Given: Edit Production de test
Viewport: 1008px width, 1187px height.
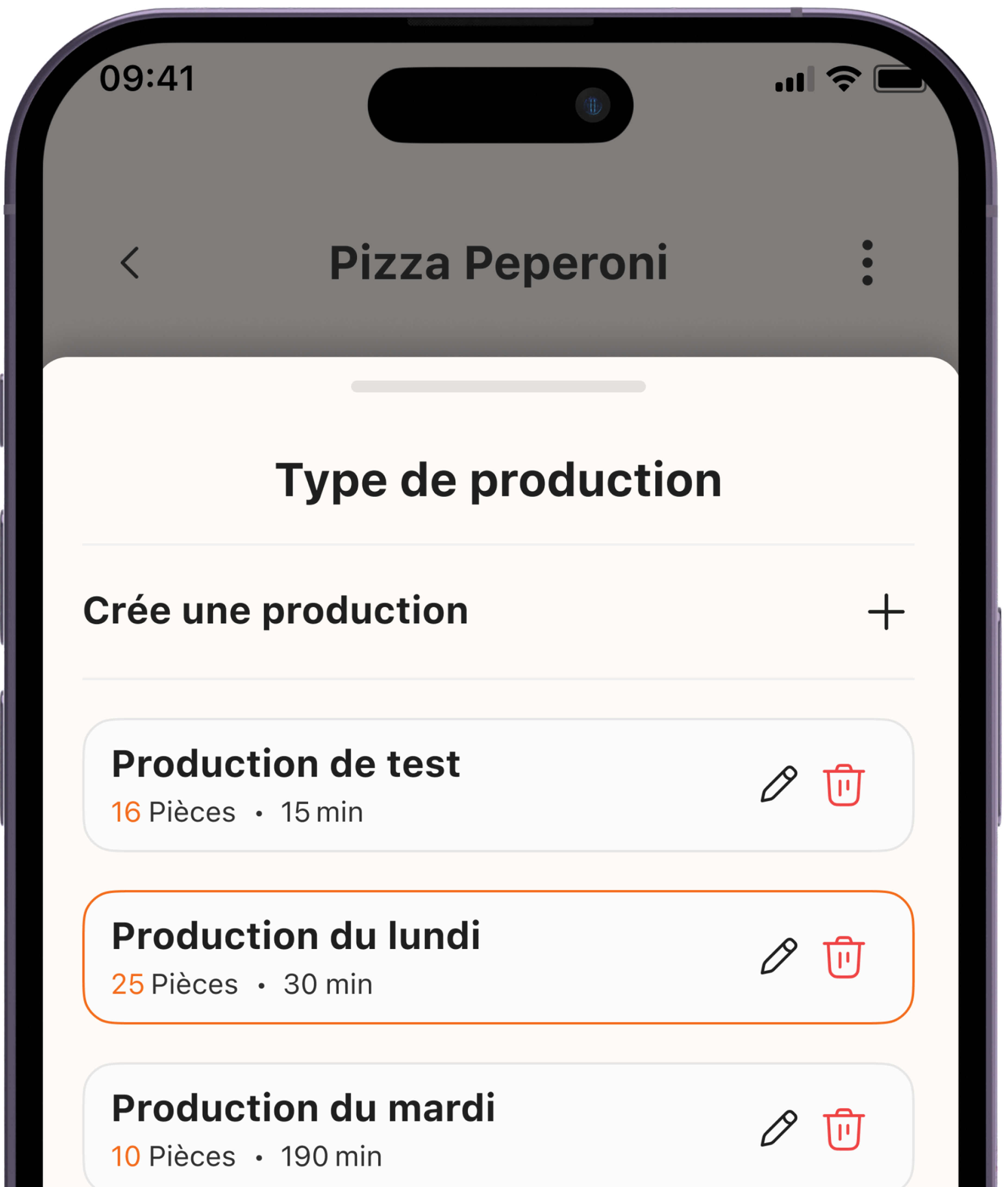Looking at the screenshot, I should pyautogui.click(x=778, y=785).
